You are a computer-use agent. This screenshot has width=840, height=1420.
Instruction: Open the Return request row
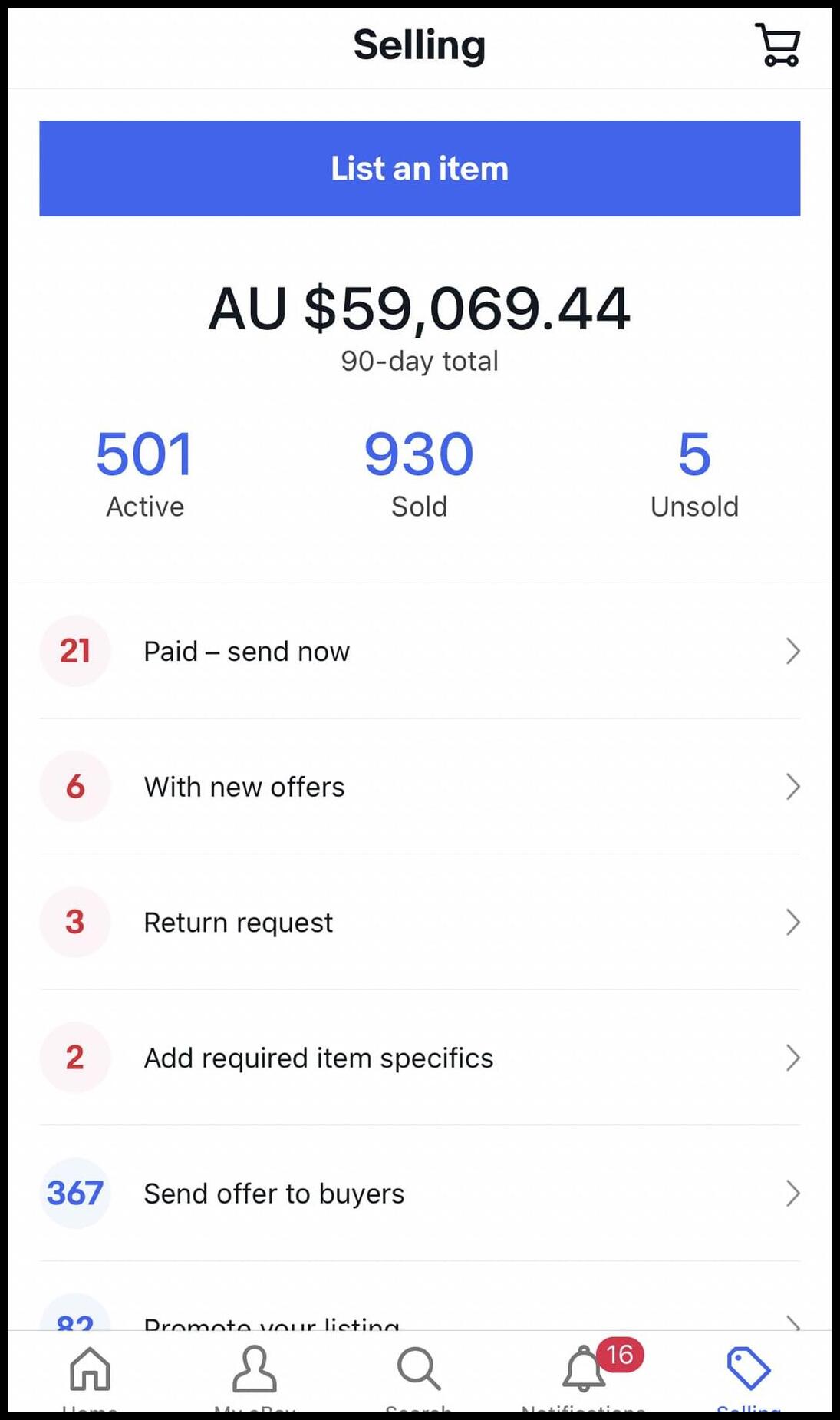click(x=420, y=922)
